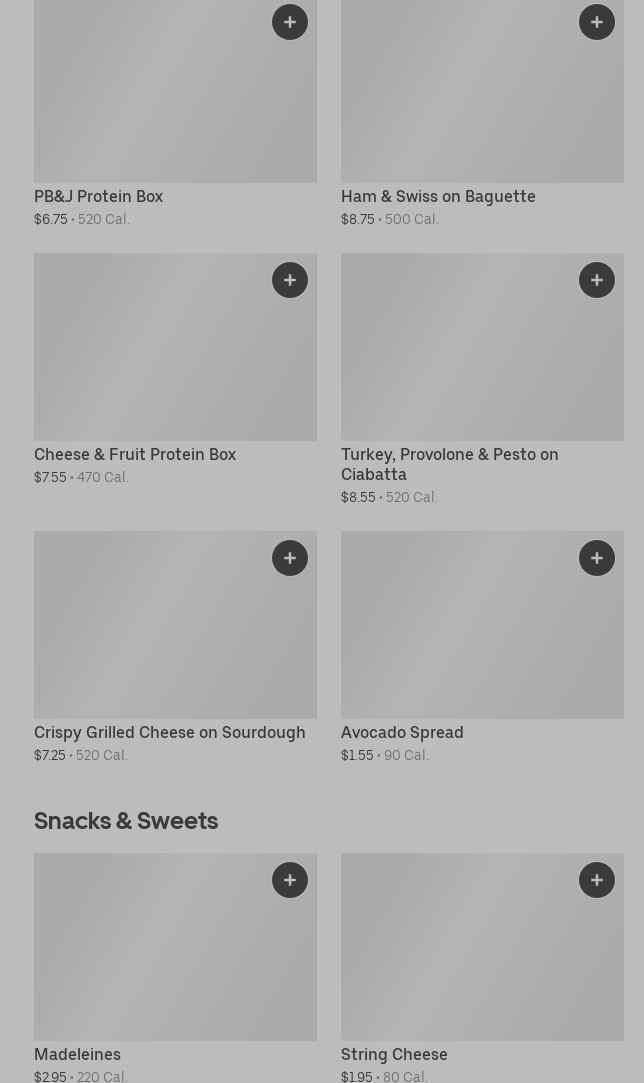View String Cheese details
Viewport: 644px width, 1083px height.
click(x=394, y=1055)
